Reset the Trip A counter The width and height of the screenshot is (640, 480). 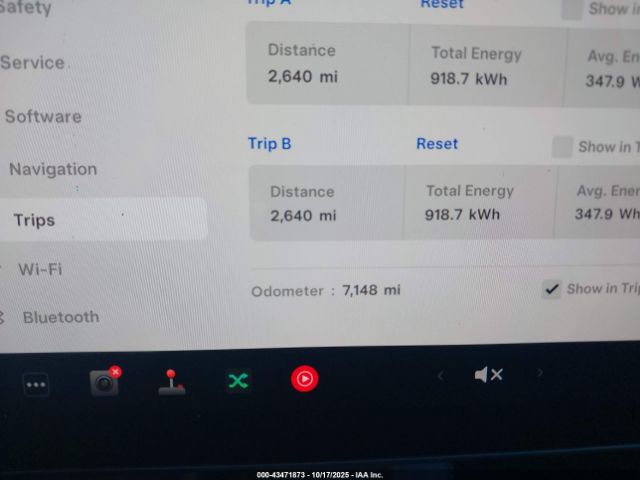441,5
